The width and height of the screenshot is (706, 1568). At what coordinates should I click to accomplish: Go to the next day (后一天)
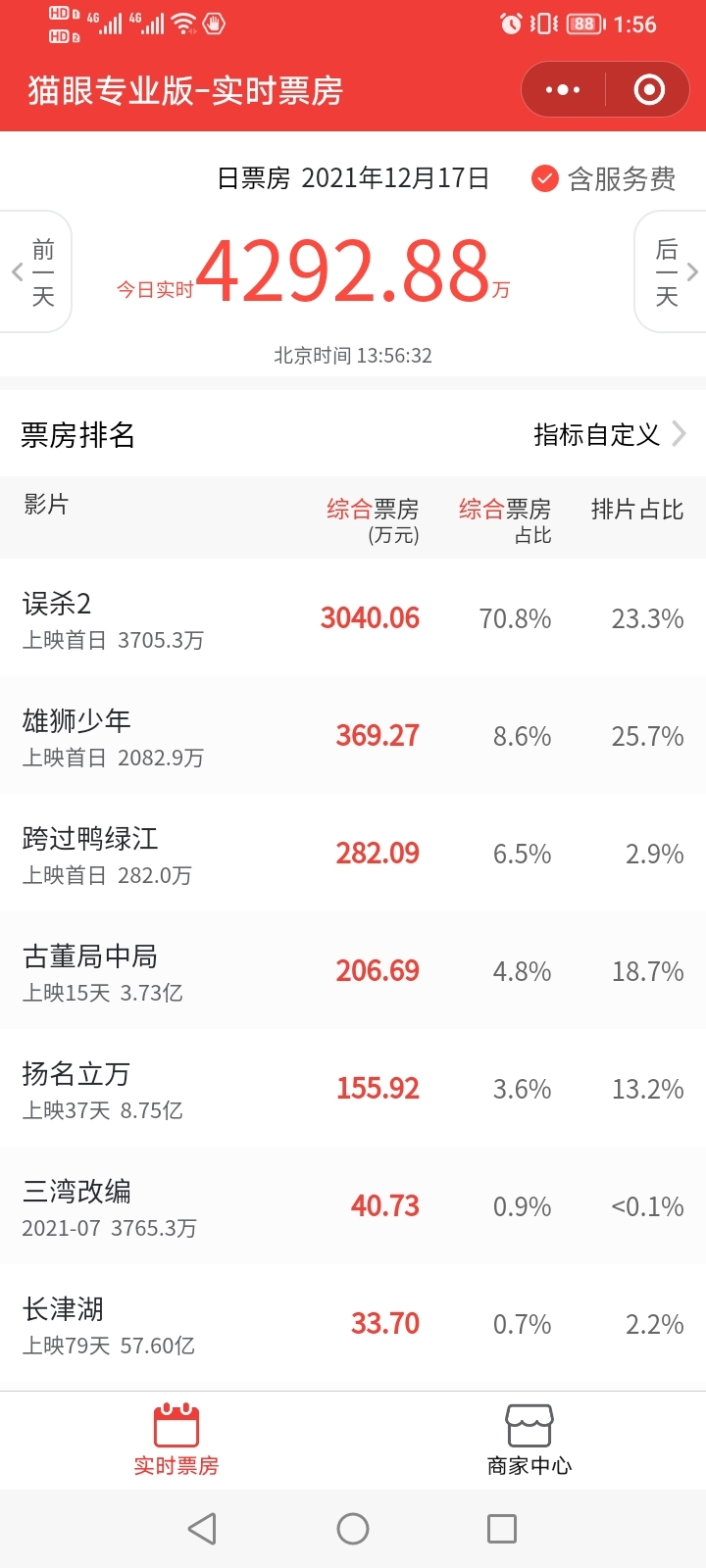[x=671, y=271]
